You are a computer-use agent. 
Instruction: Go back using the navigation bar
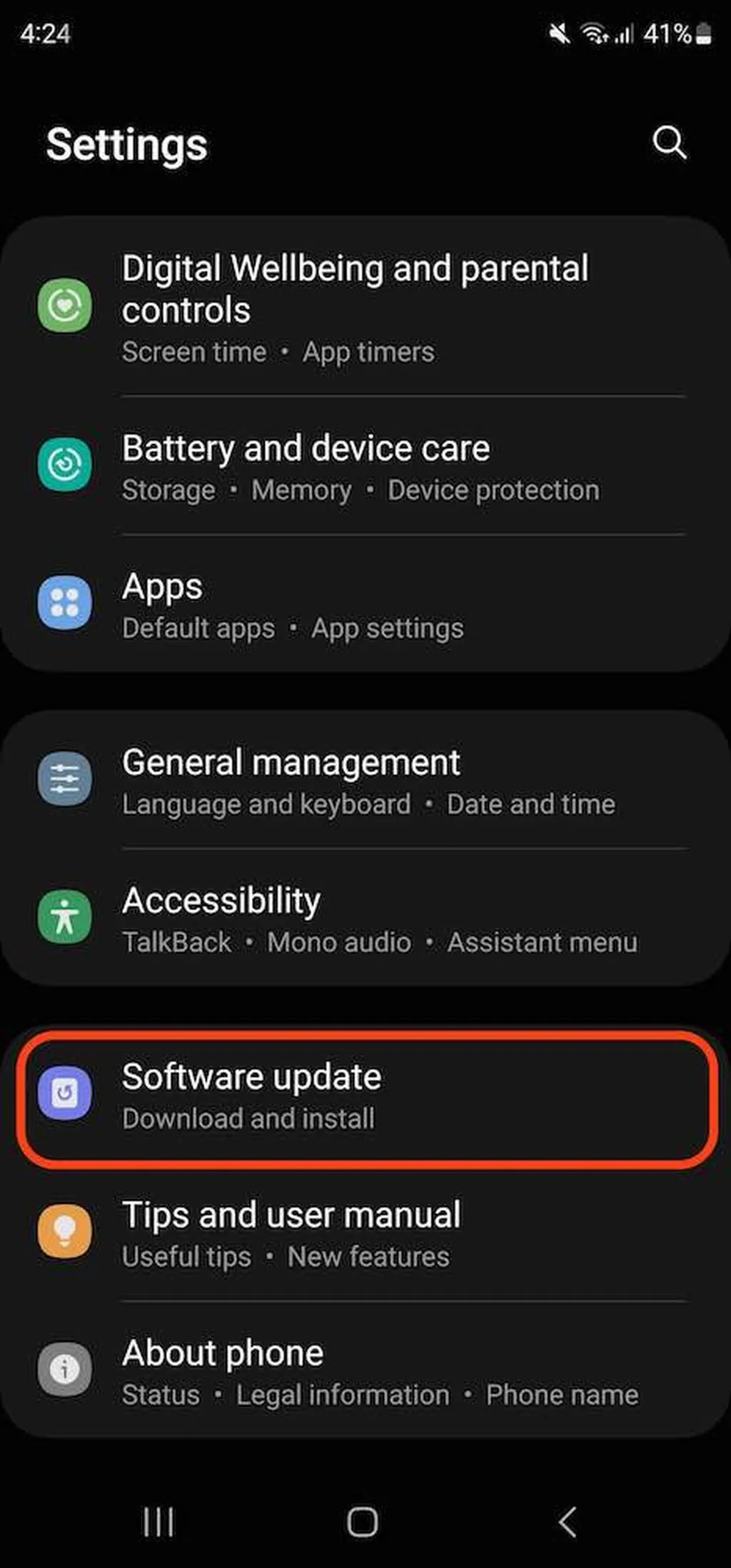click(568, 1522)
